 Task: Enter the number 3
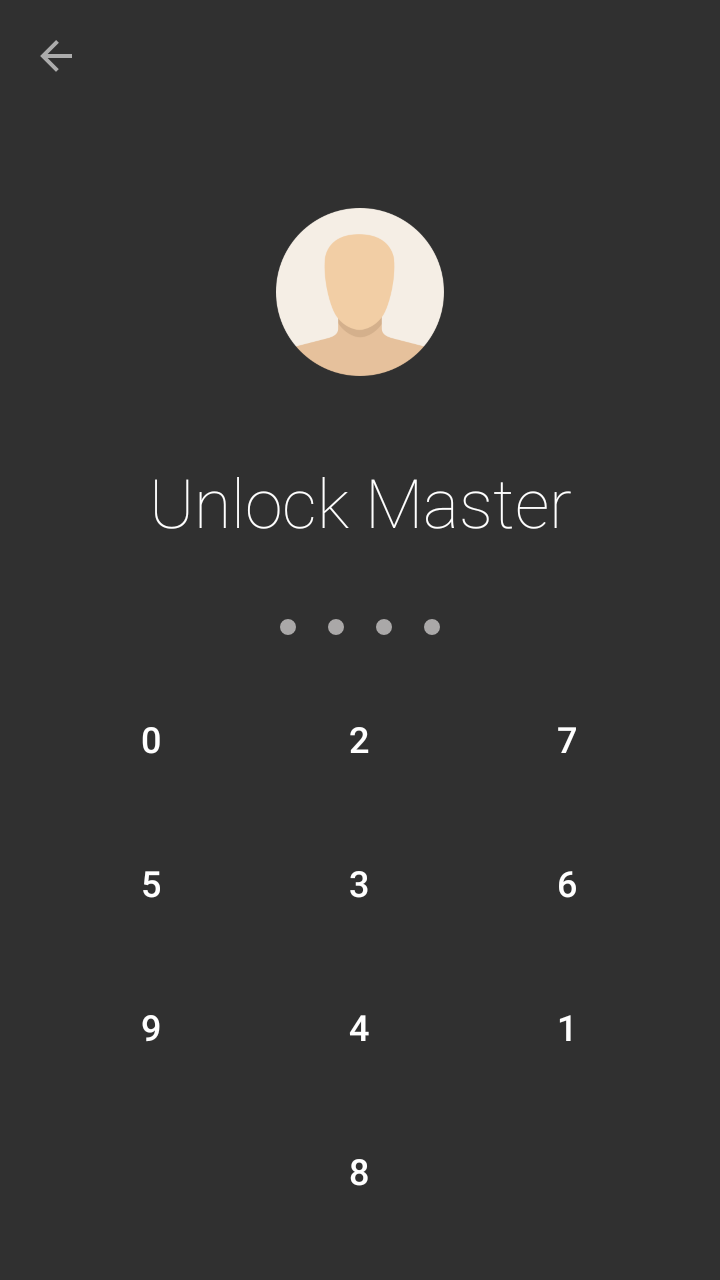click(x=359, y=885)
